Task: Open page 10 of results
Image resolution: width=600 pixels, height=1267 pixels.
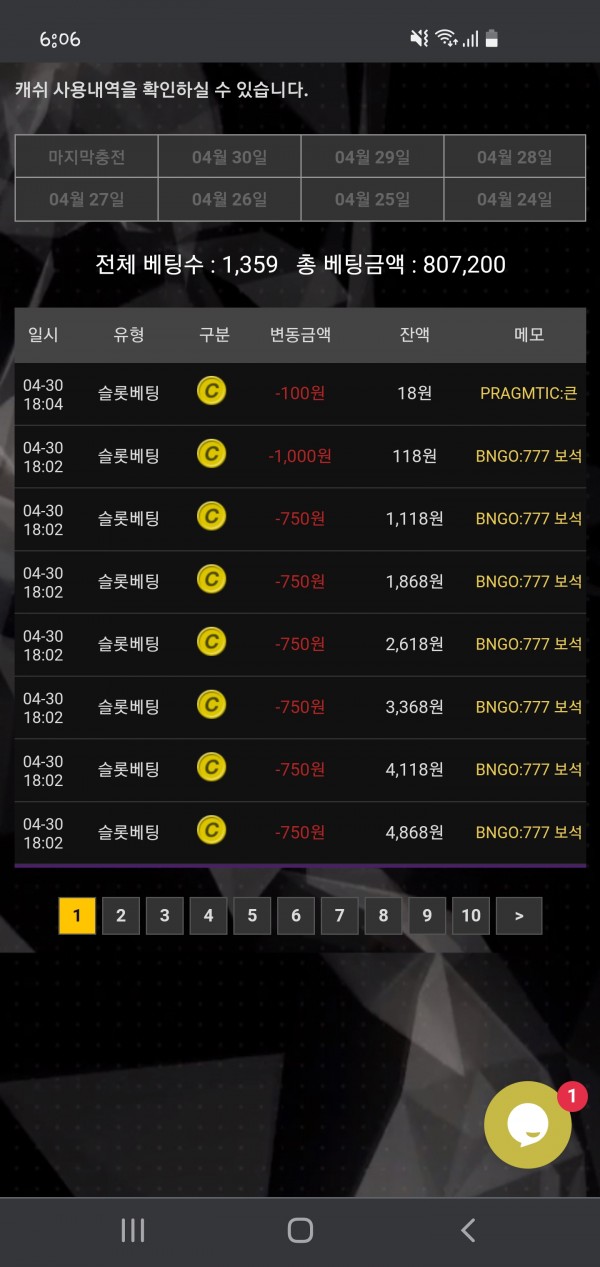Action: [x=471, y=915]
